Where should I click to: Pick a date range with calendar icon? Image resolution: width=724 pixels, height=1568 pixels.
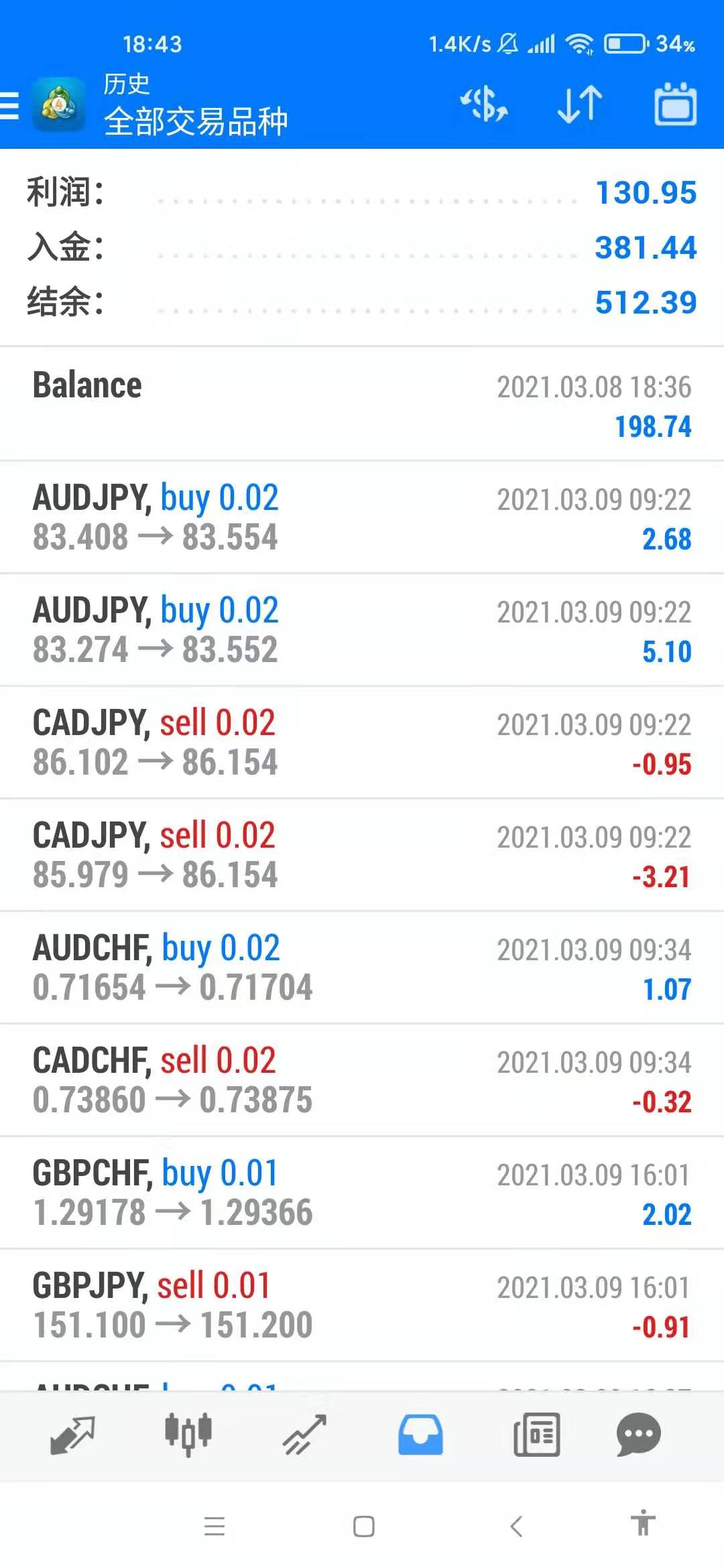point(675,105)
